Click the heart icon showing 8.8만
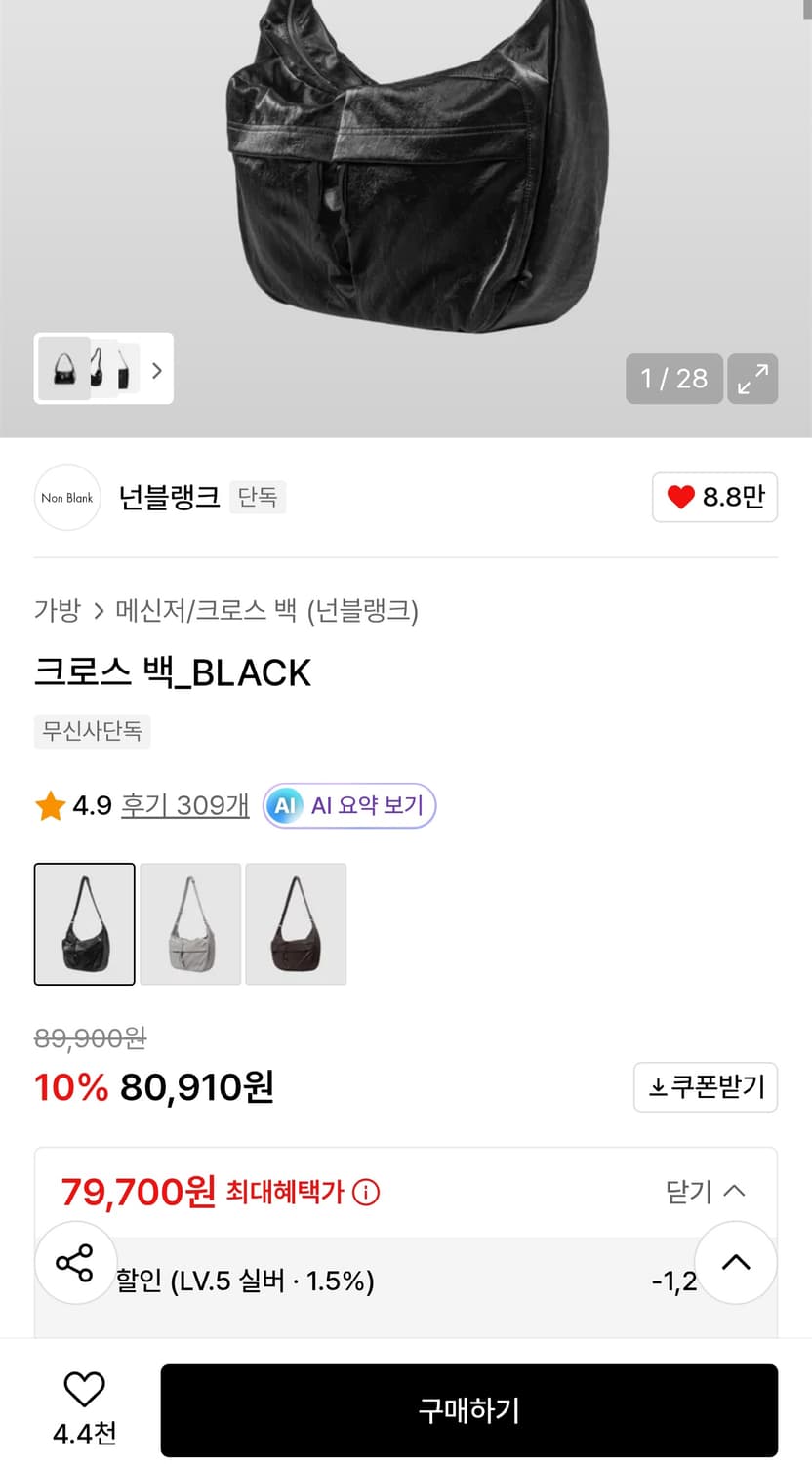 (714, 497)
